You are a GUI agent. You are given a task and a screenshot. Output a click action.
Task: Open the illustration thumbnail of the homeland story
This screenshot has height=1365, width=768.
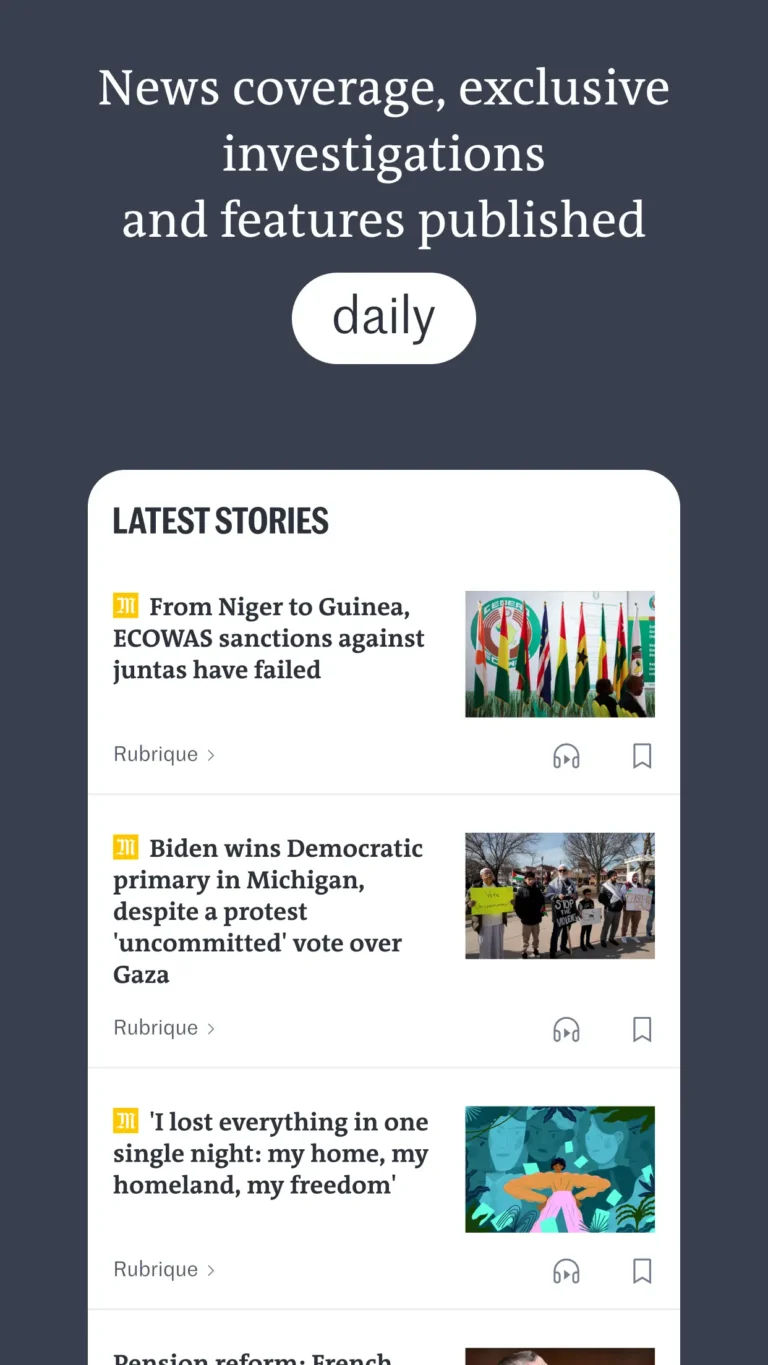click(559, 1168)
